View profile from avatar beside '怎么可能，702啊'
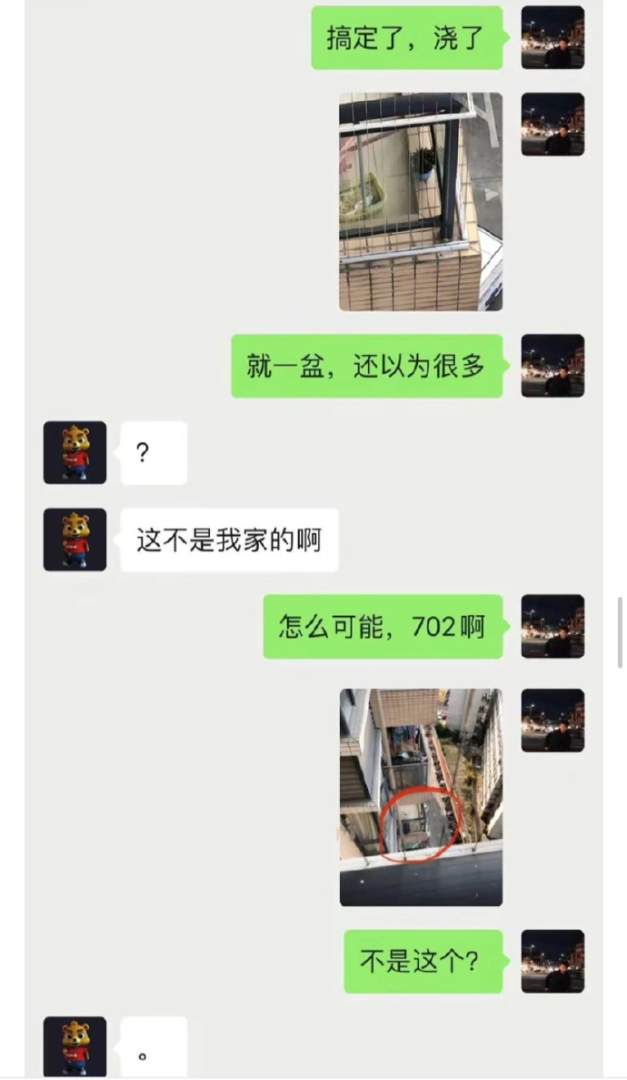 [x=552, y=626]
